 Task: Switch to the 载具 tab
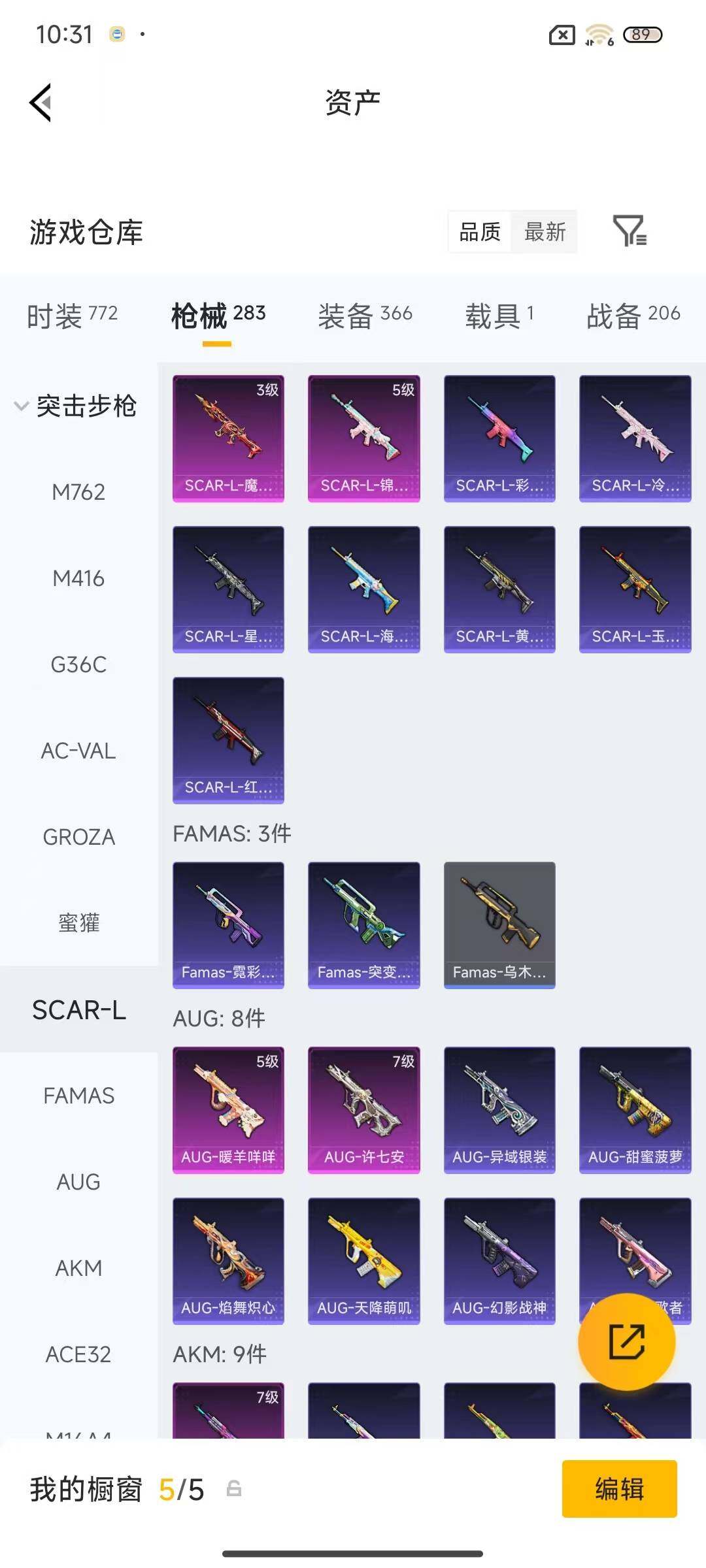point(499,316)
